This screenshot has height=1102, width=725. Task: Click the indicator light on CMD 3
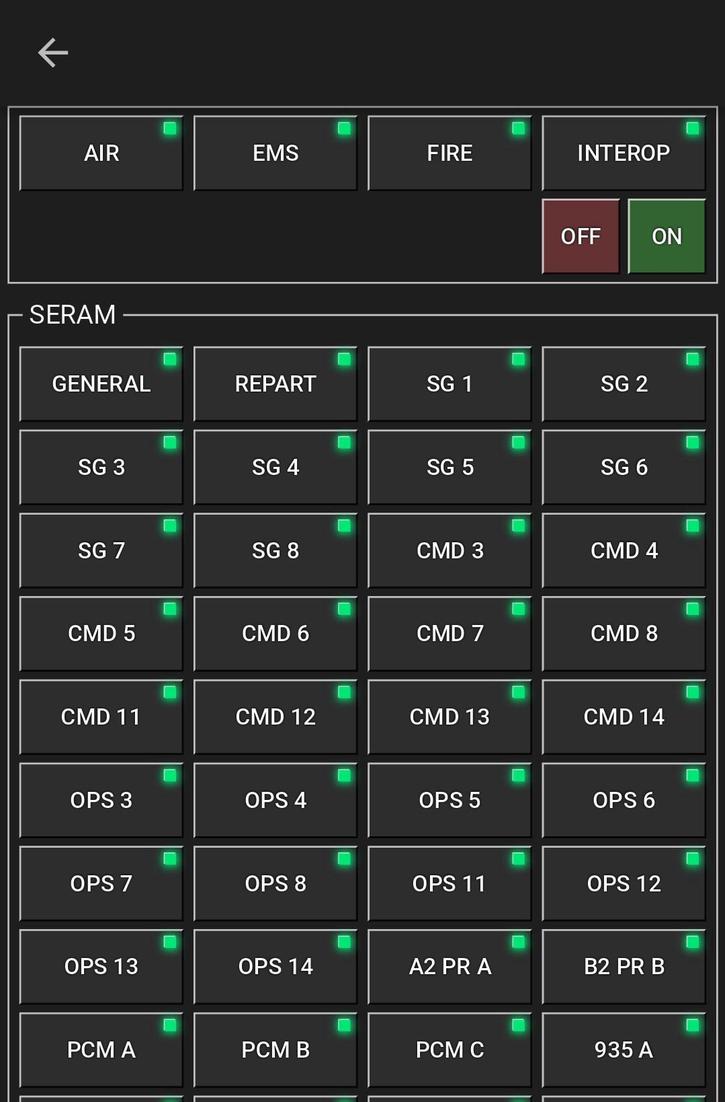[x=517, y=524]
